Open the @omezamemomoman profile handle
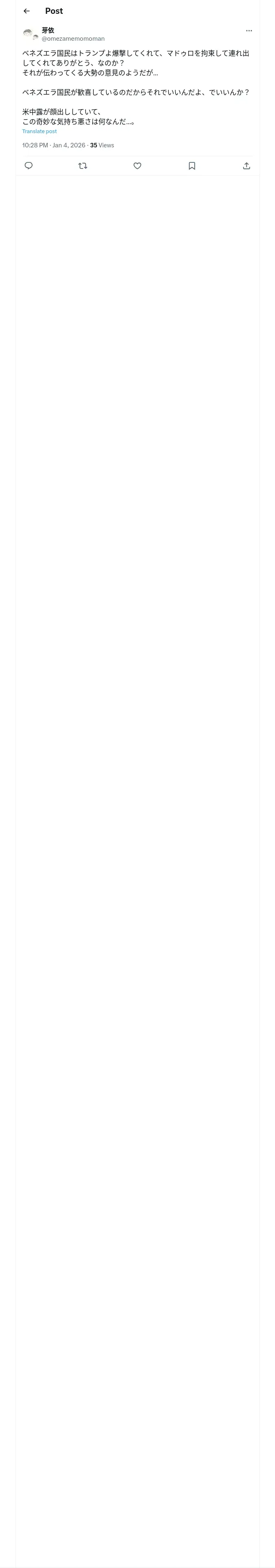Screen dimensions: 275x1568 [x=73, y=38]
